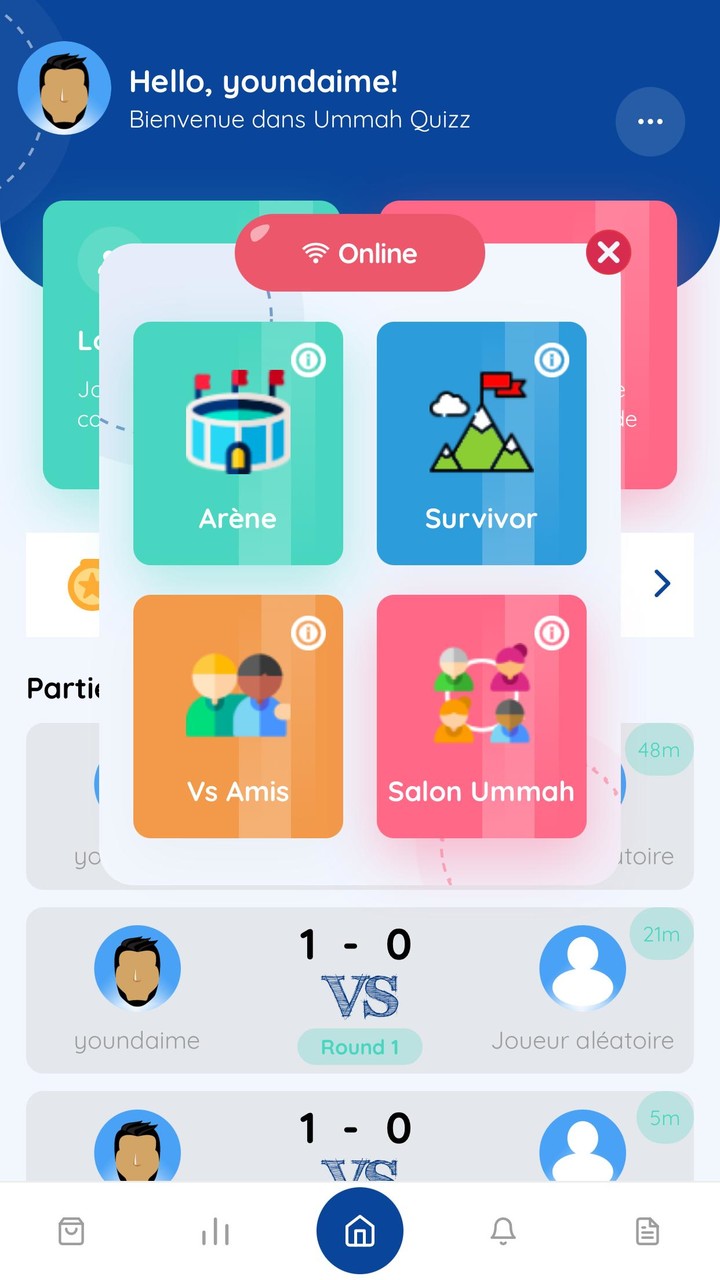Select the Survivor game mode
The image size is (720, 1280).
[481, 443]
